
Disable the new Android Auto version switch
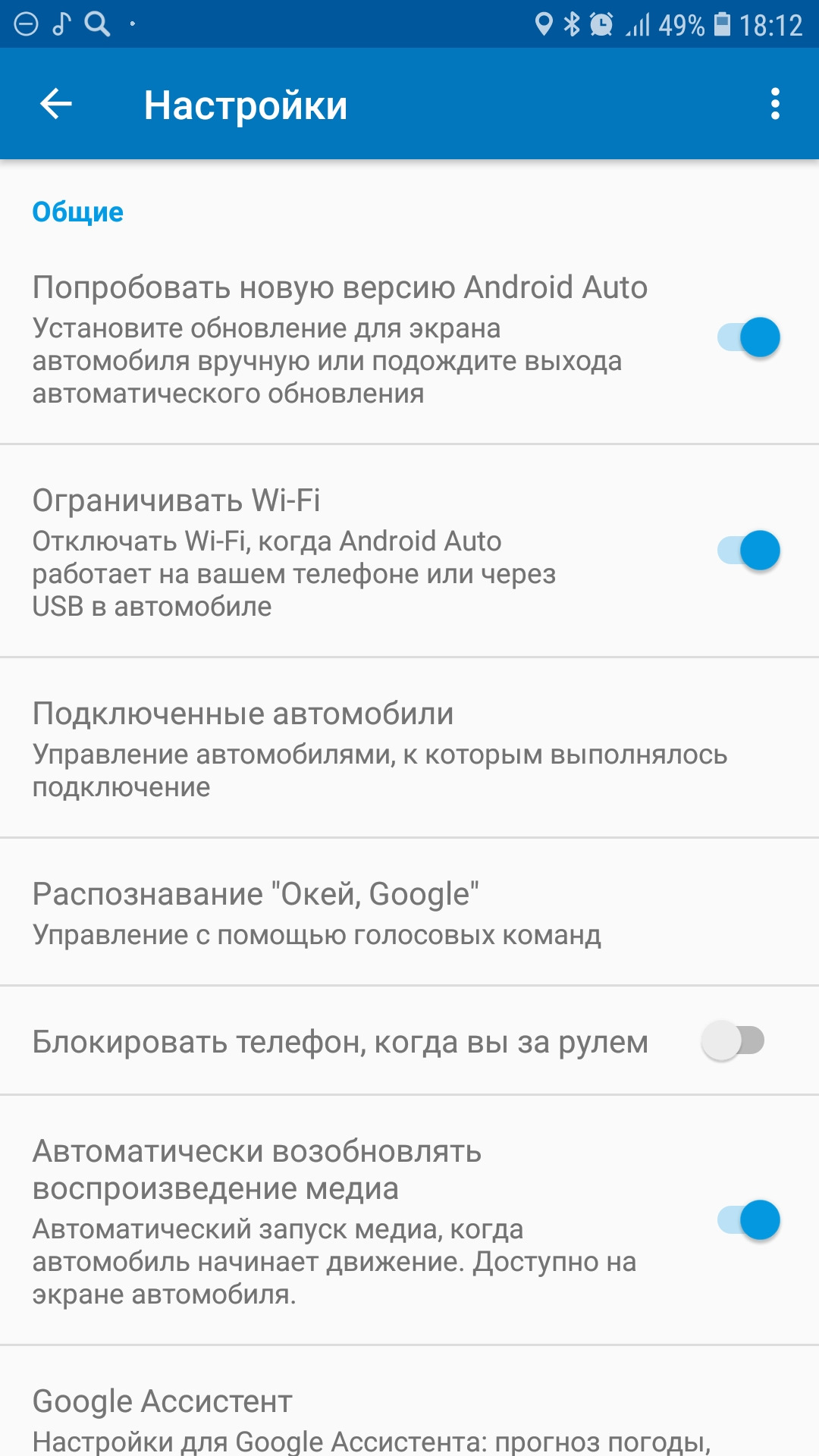[x=748, y=337]
